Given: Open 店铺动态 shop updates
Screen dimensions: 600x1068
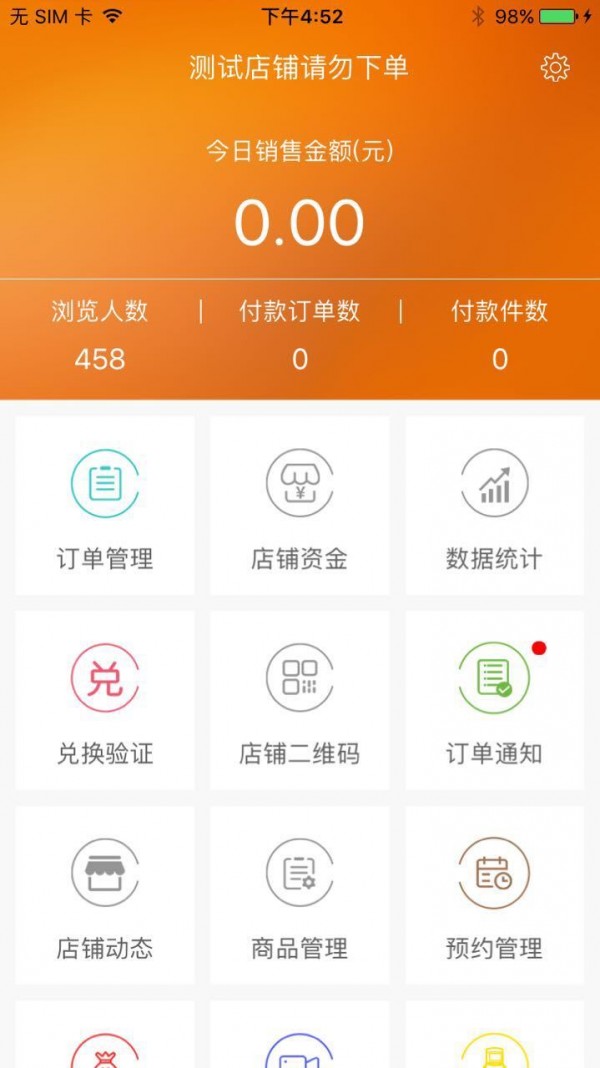Looking at the screenshot, I should (x=105, y=895).
